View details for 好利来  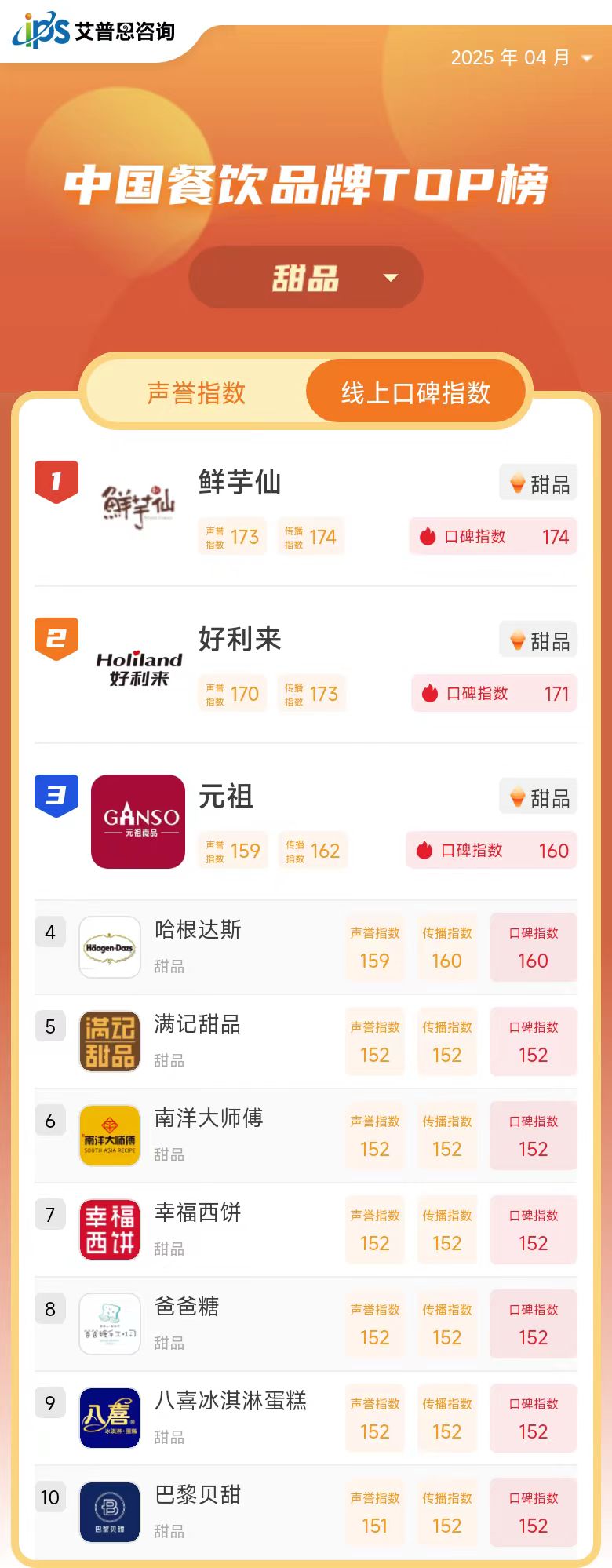240,639
